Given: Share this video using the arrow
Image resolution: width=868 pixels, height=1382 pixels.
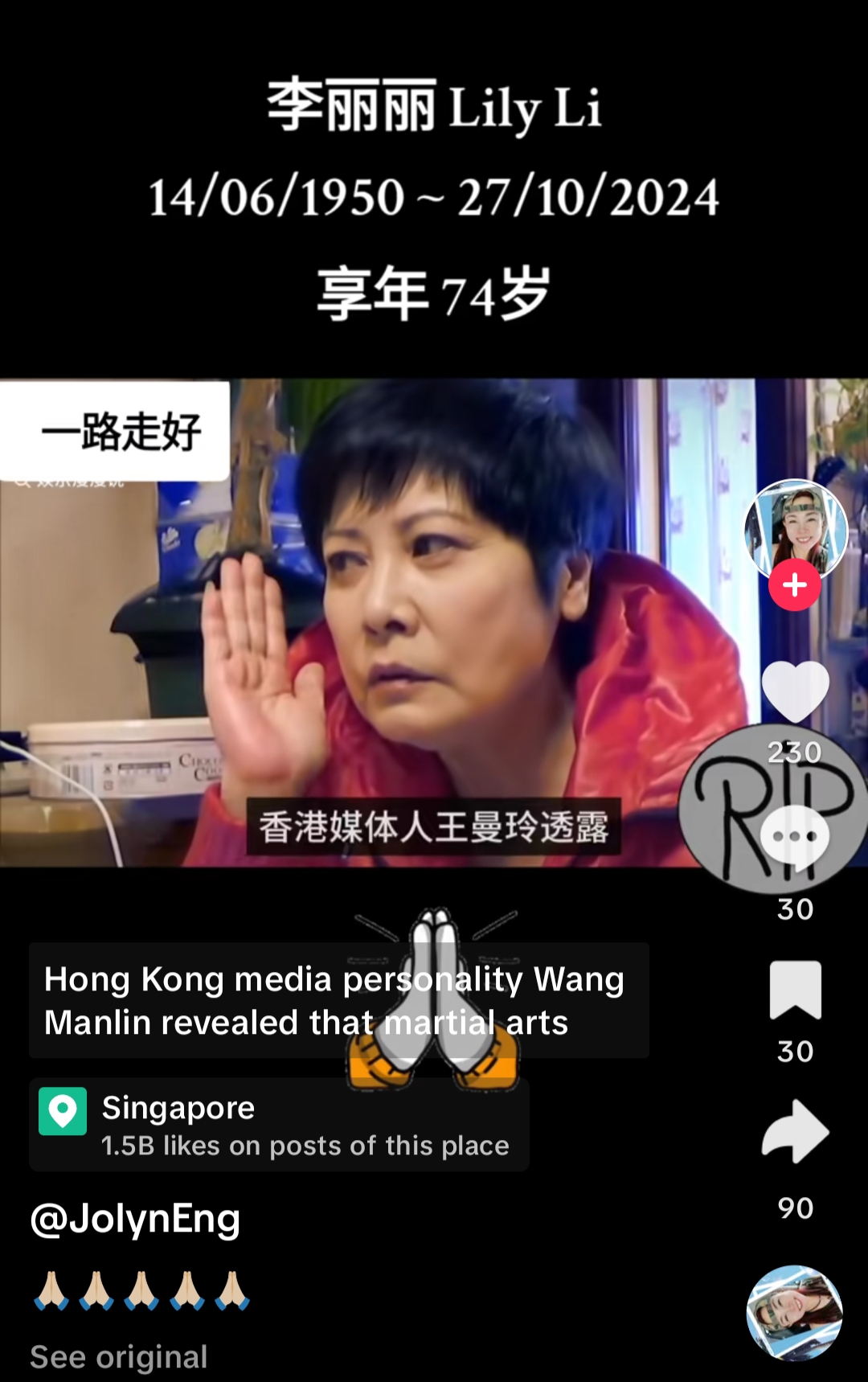Looking at the screenshot, I should click(795, 1131).
